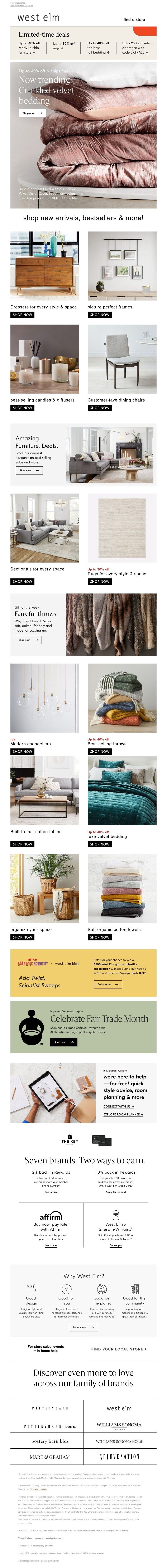Shop now under Soft organic cotton towels

tap(100, 937)
